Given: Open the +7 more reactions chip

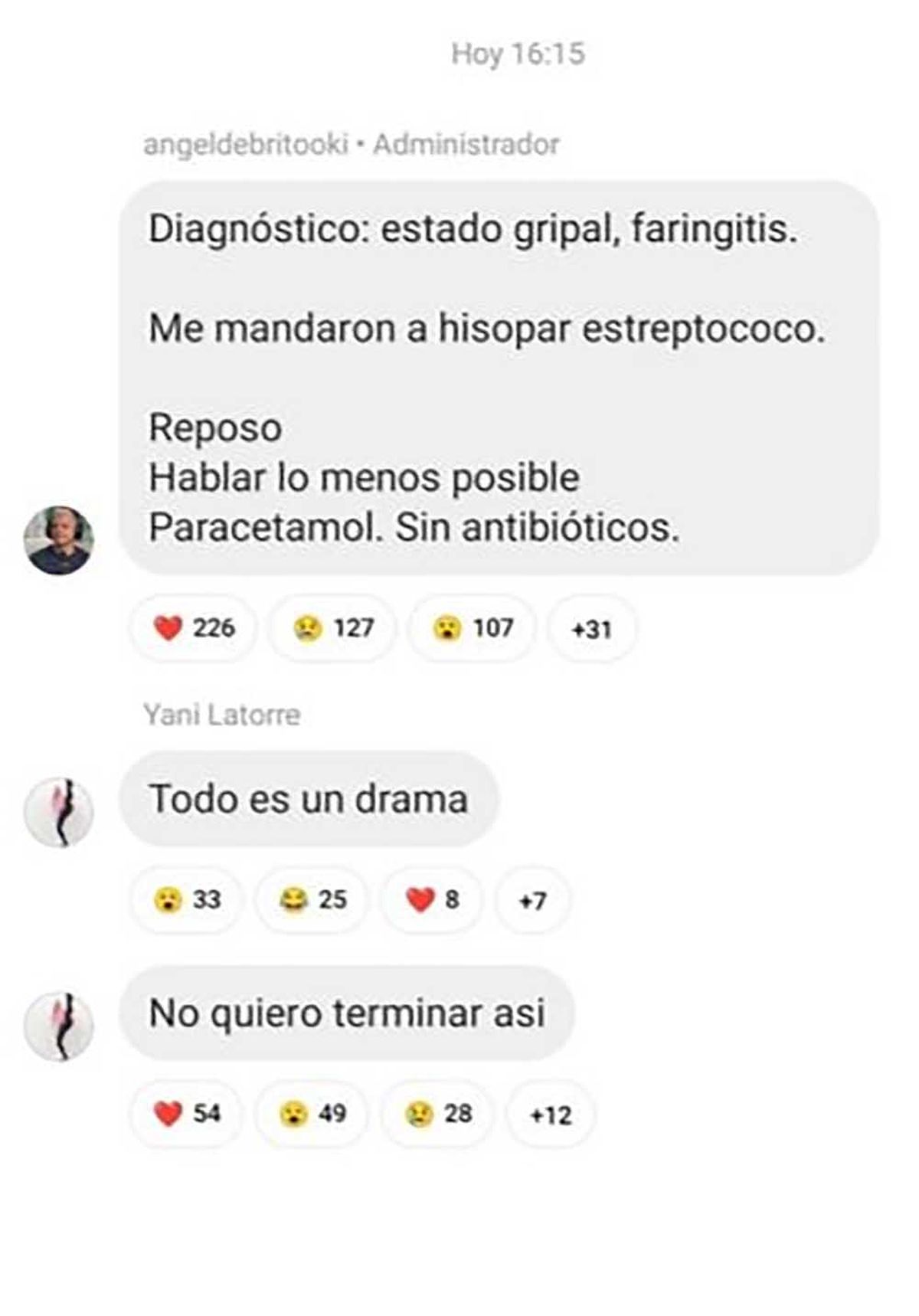Looking at the screenshot, I should 532,900.
